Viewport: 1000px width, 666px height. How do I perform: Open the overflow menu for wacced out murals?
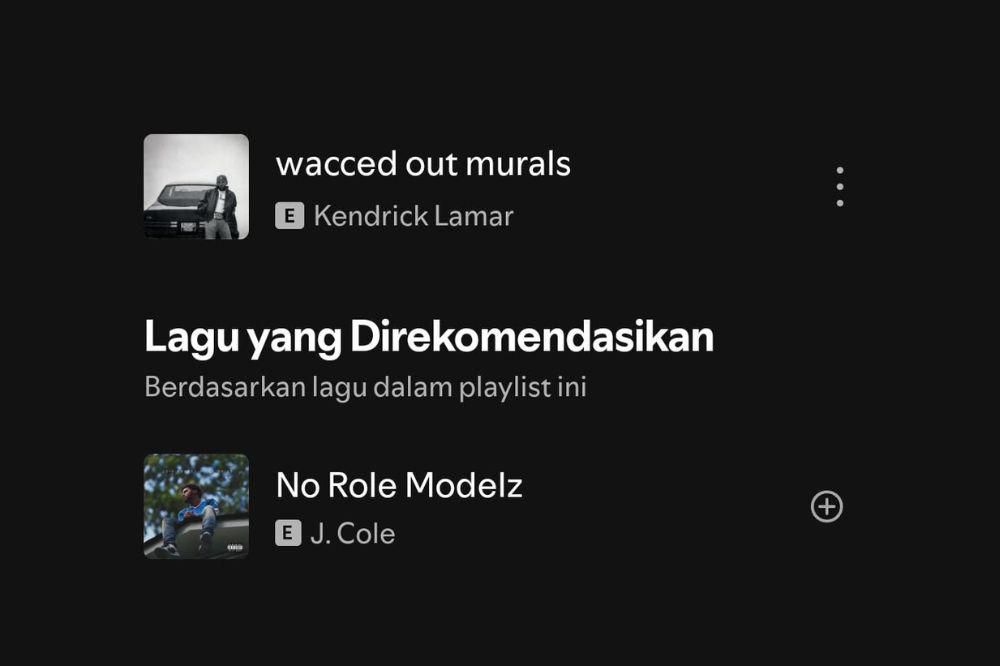click(x=839, y=187)
